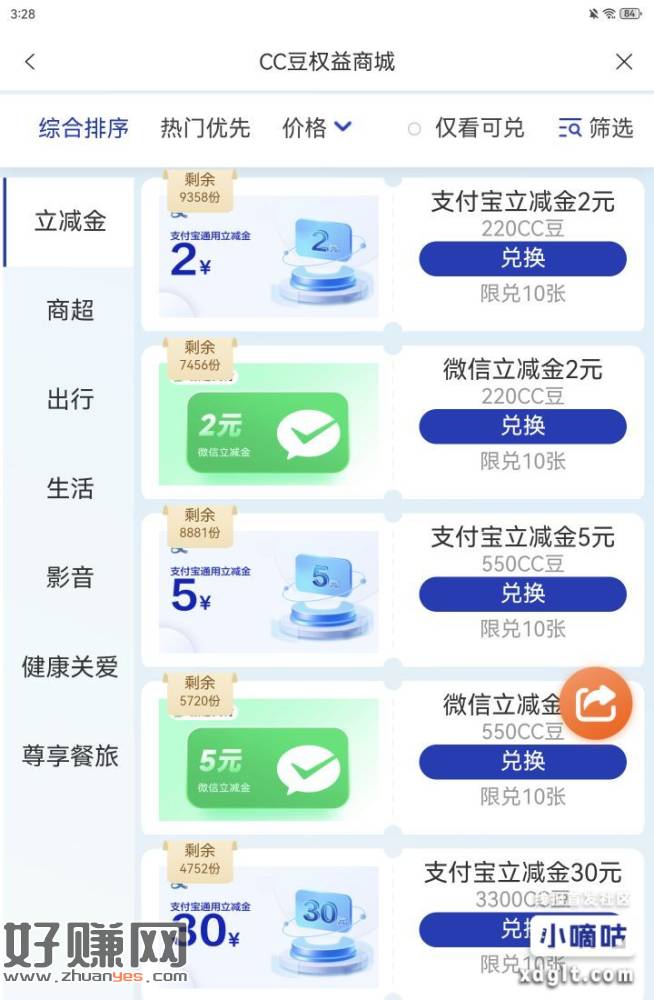The image size is (654, 1000).
Task: Open the 筛选 filter panel
Action: point(596,128)
